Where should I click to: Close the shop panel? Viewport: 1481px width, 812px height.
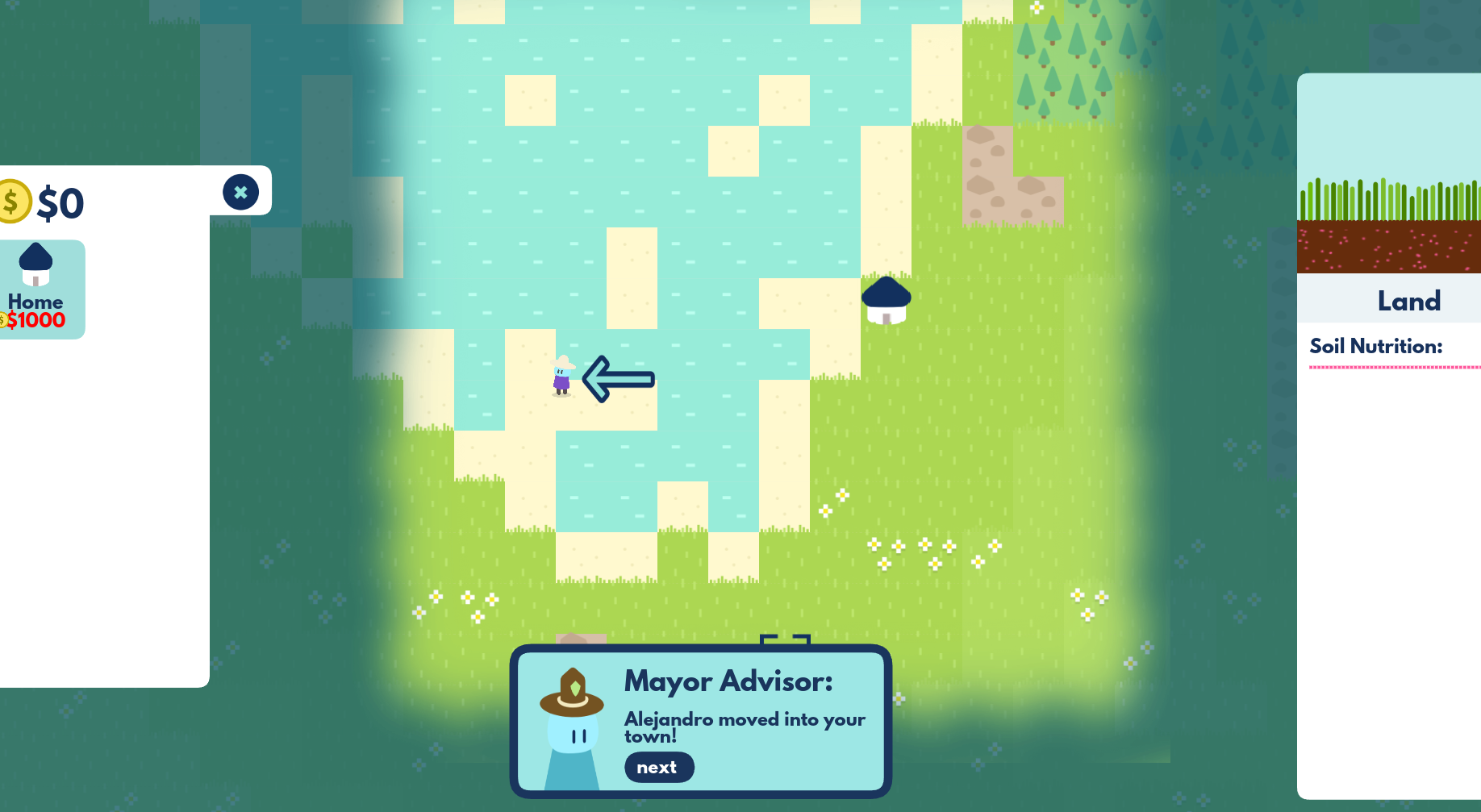tap(240, 193)
